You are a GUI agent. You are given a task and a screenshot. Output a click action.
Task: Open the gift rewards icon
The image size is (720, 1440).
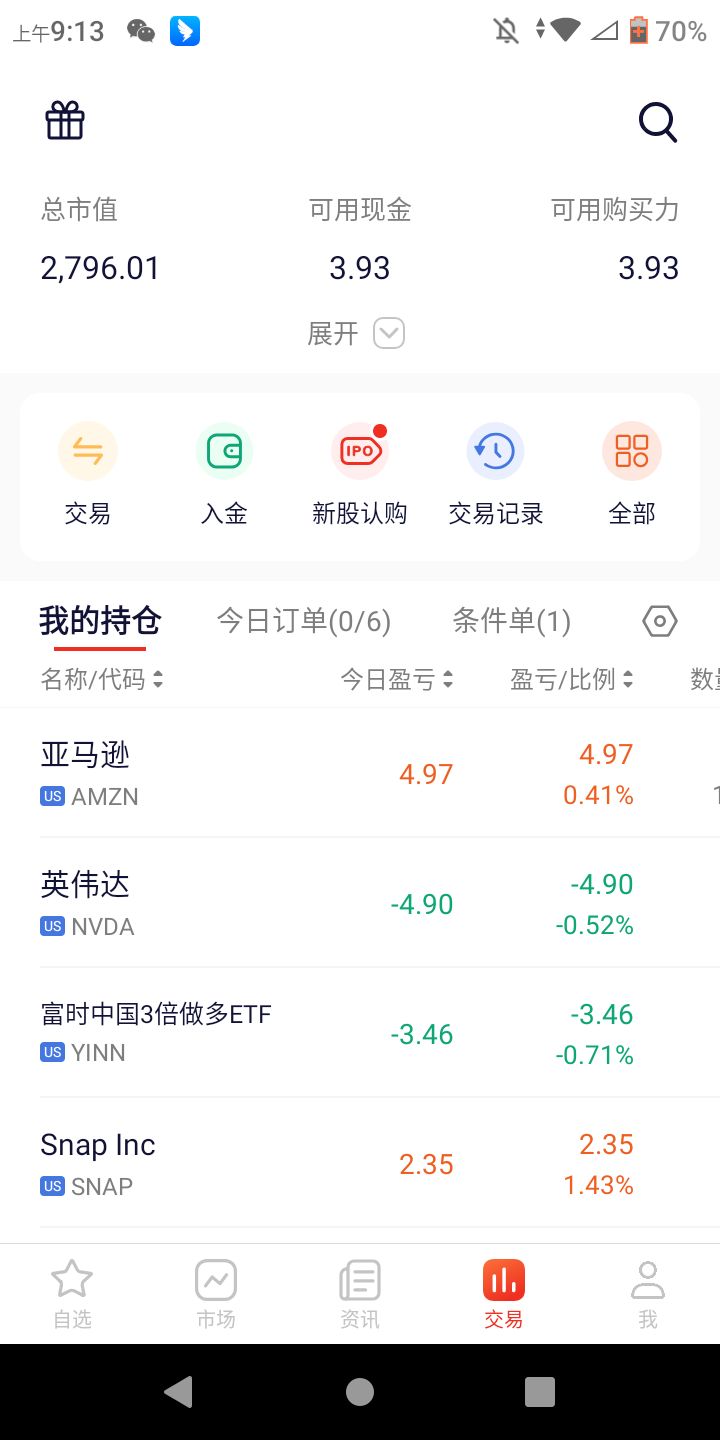click(x=65, y=121)
